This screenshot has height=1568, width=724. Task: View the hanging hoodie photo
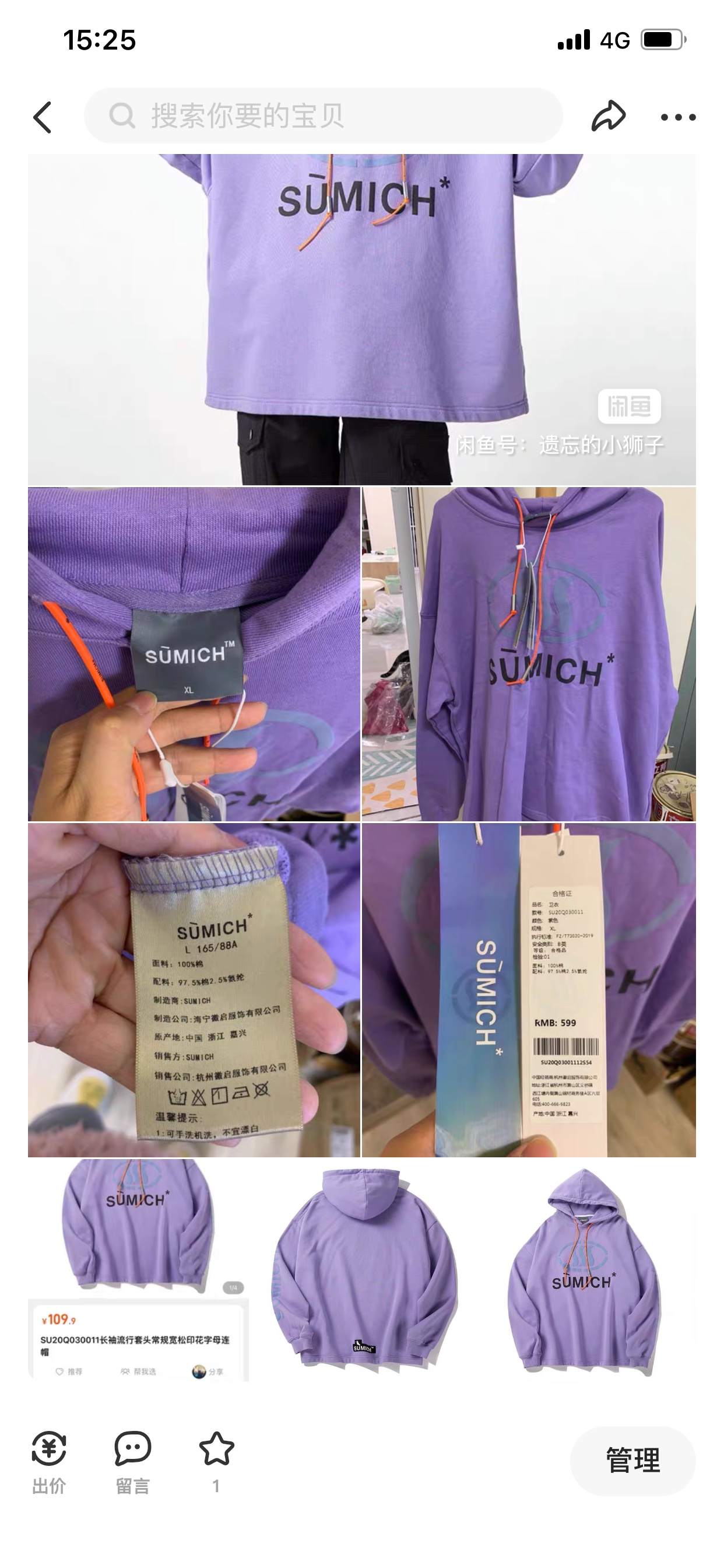click(529, 654)
